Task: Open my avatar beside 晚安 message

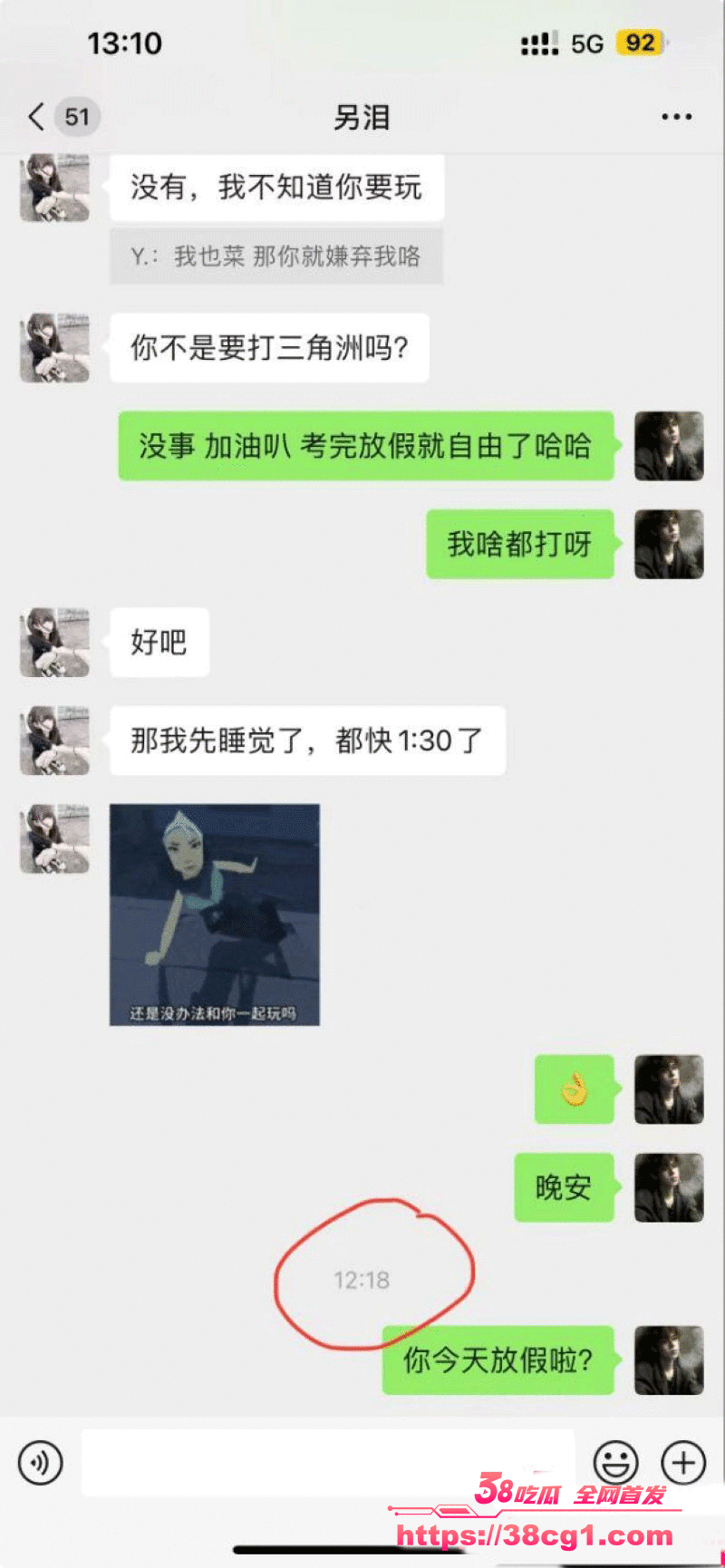Action: (669, 1187)
